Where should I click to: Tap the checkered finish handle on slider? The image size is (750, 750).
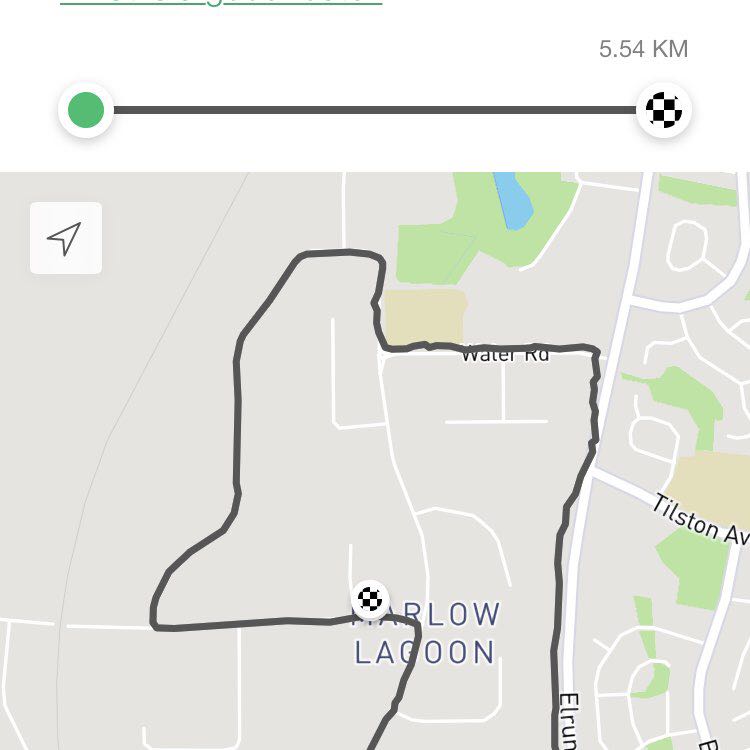(664, 110)
